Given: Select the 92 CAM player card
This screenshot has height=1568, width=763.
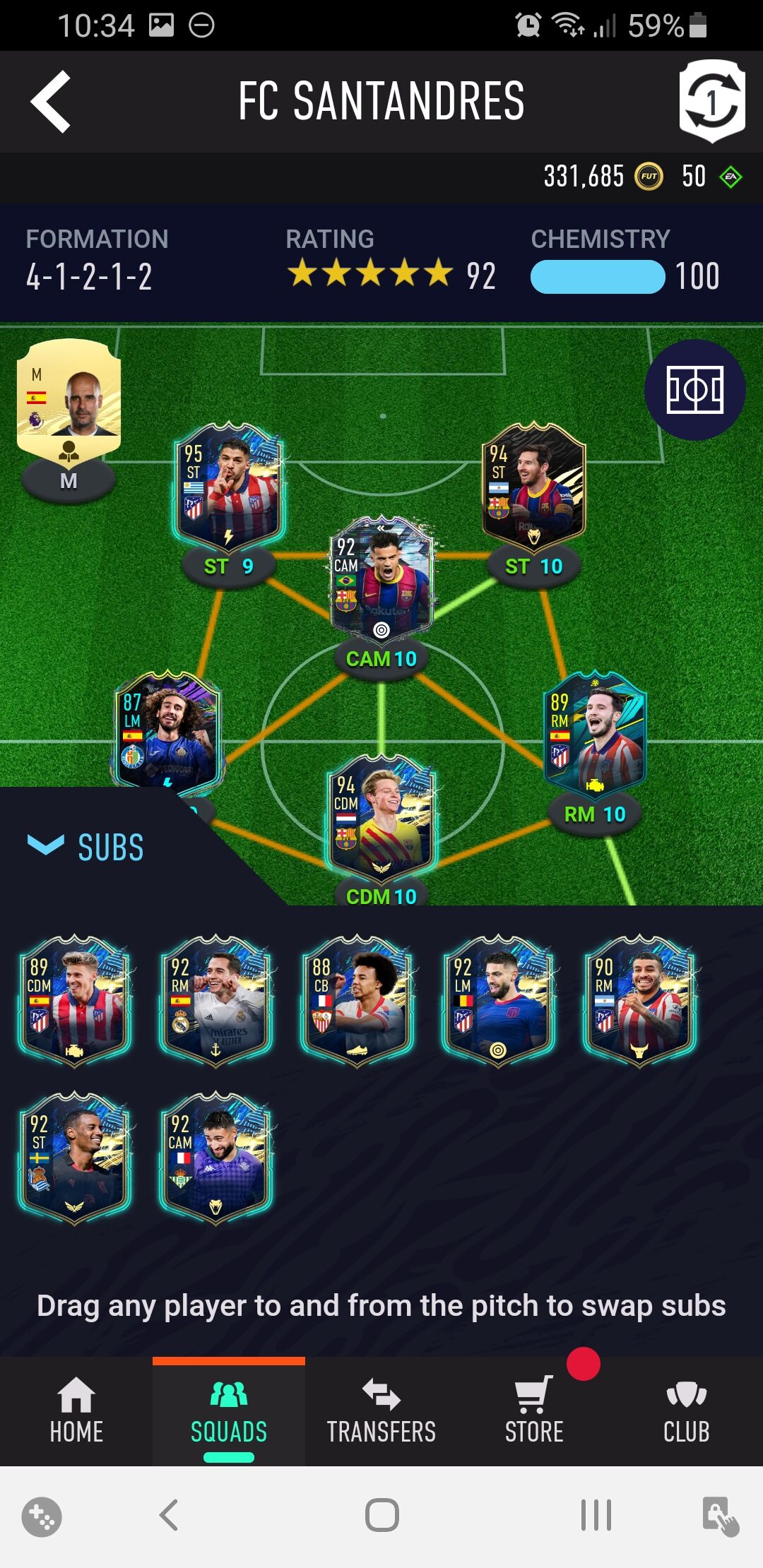Looking at the screenshot, I should (x=381, y=579).
